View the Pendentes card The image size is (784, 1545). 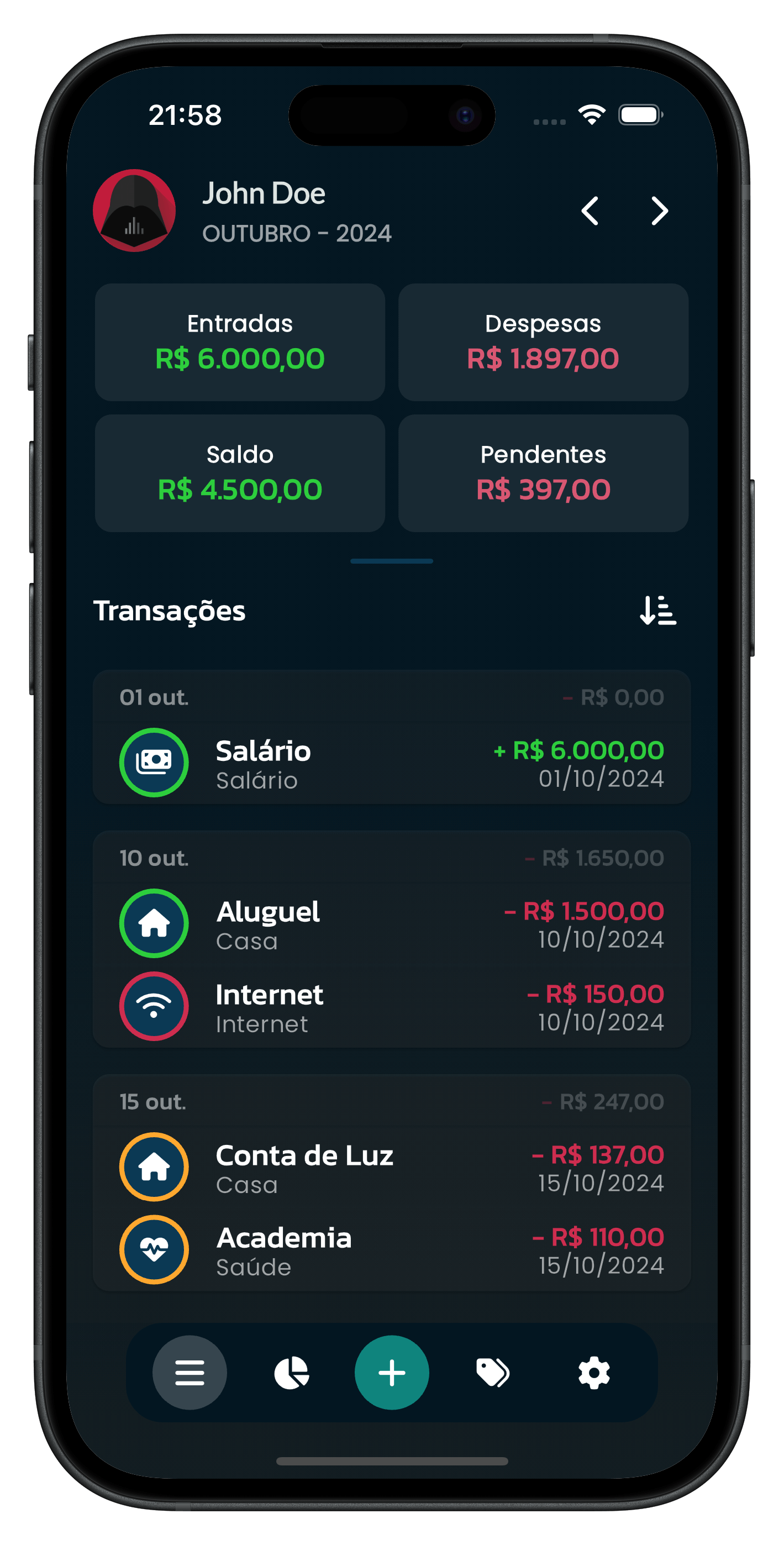pos(543,472)
